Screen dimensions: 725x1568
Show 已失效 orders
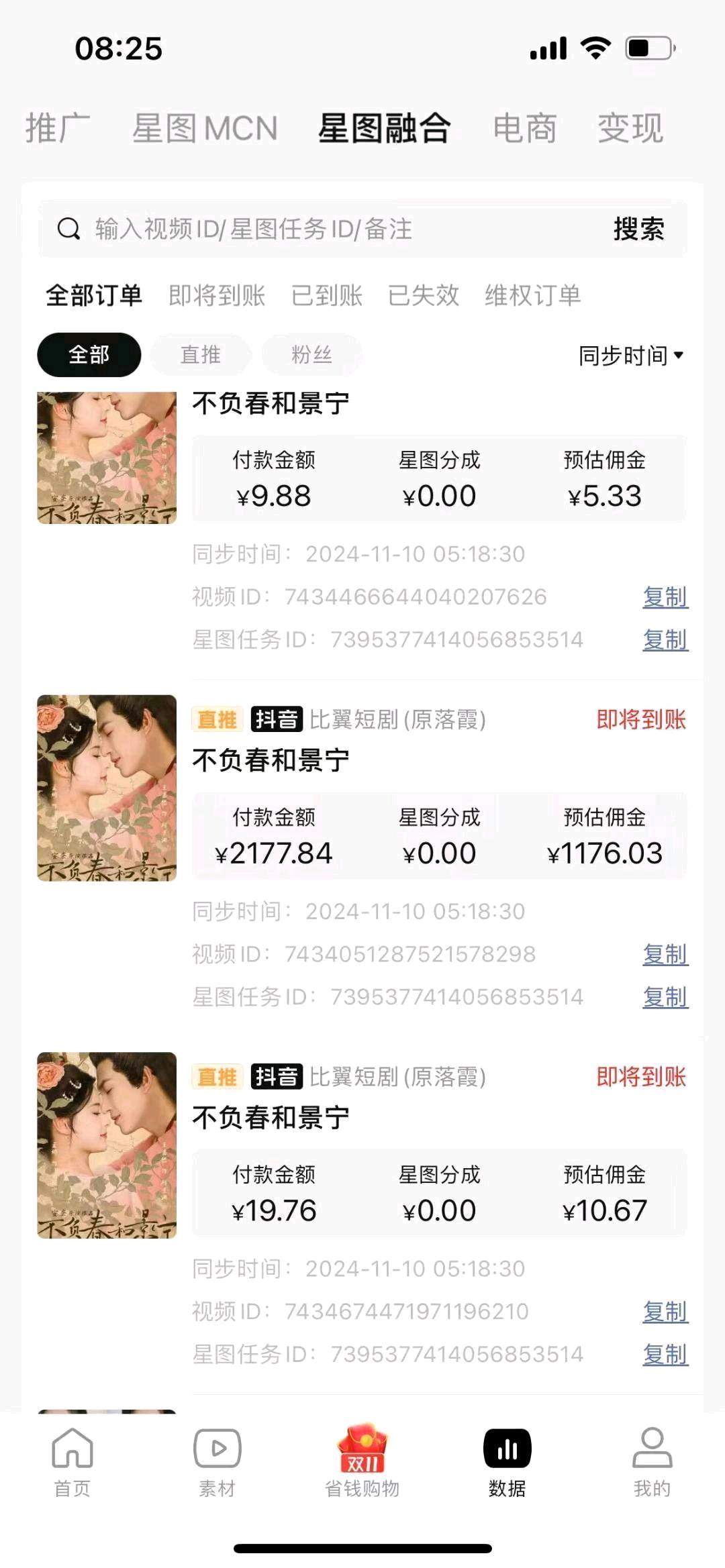point(424,295)
